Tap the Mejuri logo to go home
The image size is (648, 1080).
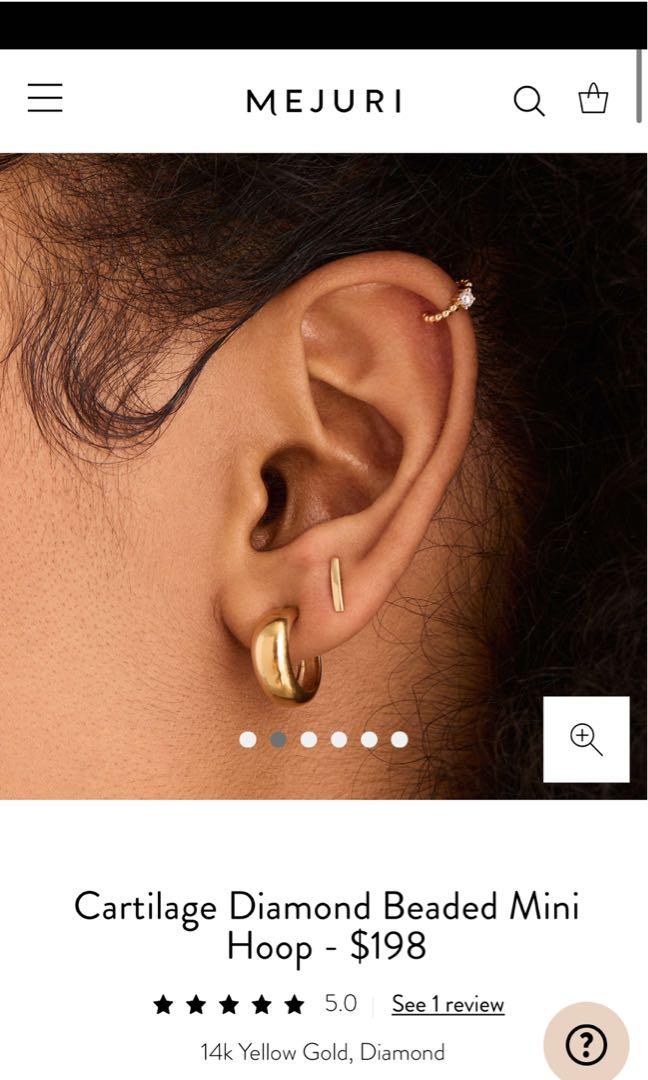point(324,101)
